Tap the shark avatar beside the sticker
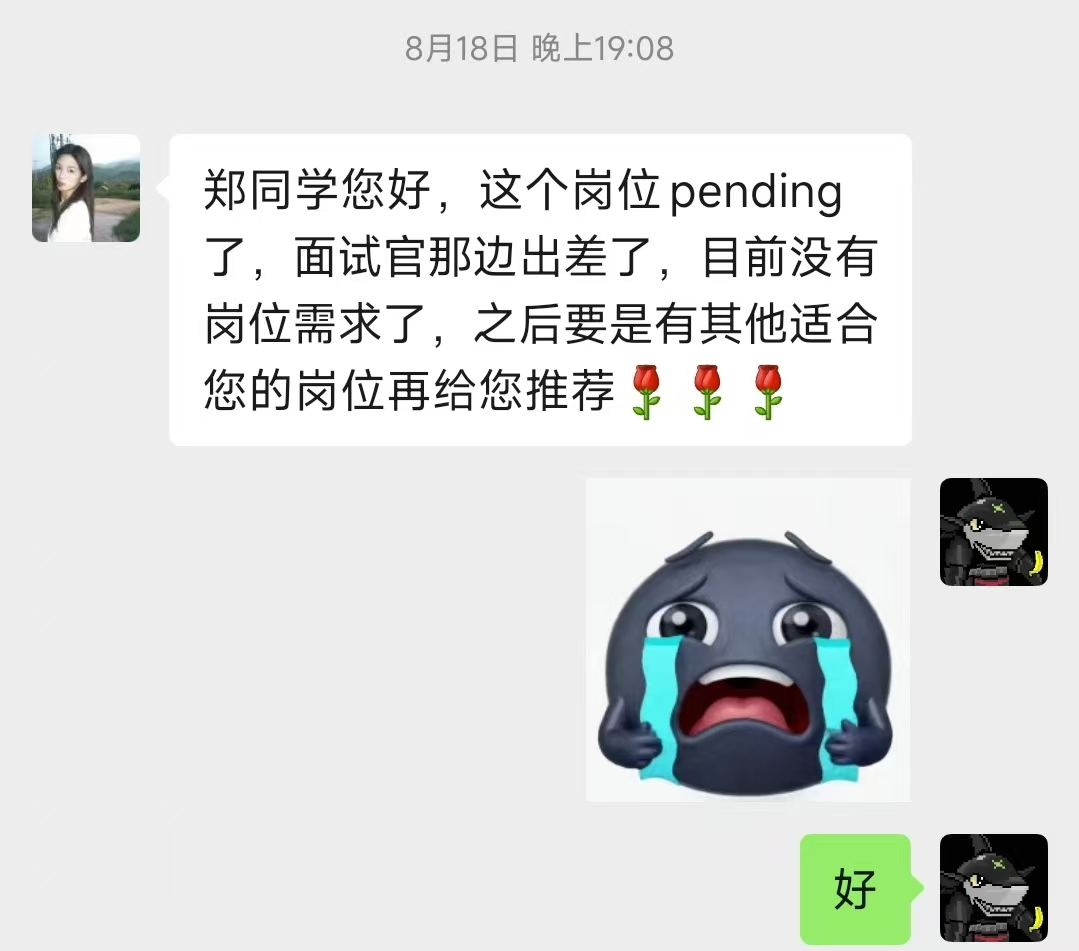1079x951 pixels. click(993, 532)
